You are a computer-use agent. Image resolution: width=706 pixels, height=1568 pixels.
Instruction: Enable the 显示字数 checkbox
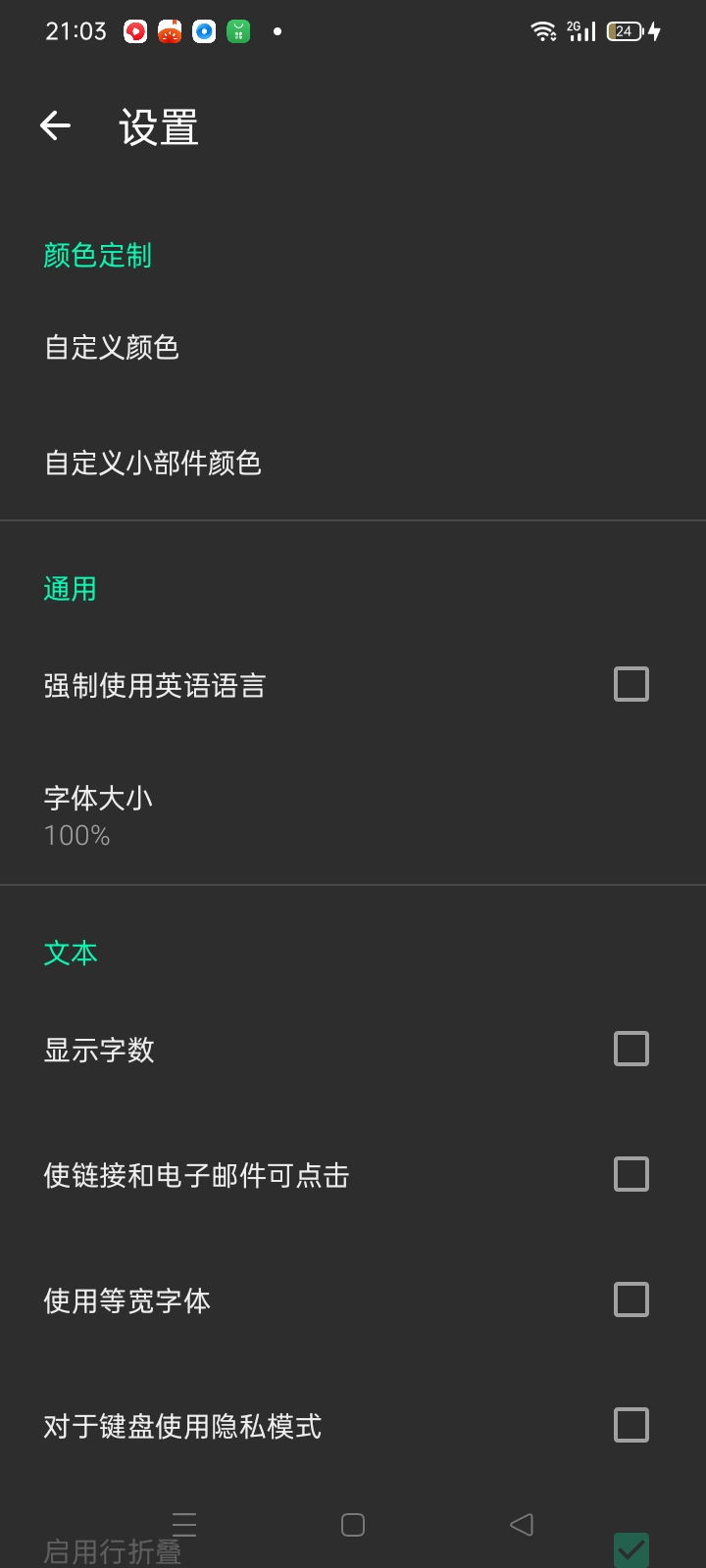tap(630, 1049)
